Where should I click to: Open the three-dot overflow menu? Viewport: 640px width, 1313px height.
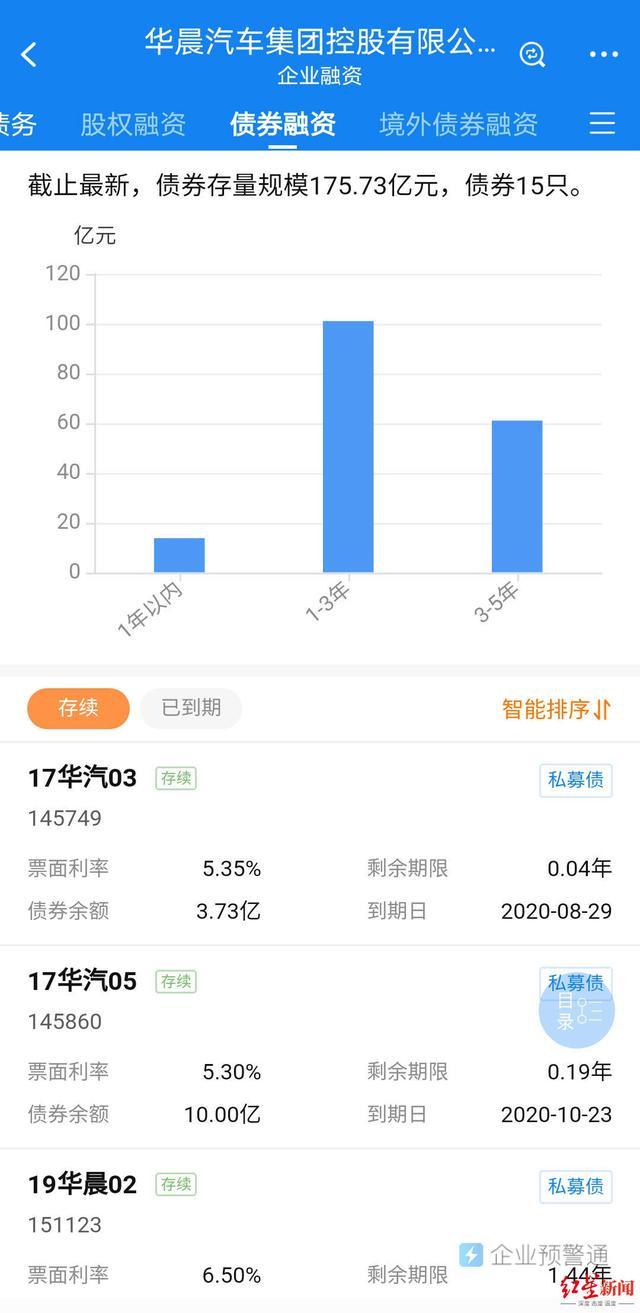coord(603,54)
